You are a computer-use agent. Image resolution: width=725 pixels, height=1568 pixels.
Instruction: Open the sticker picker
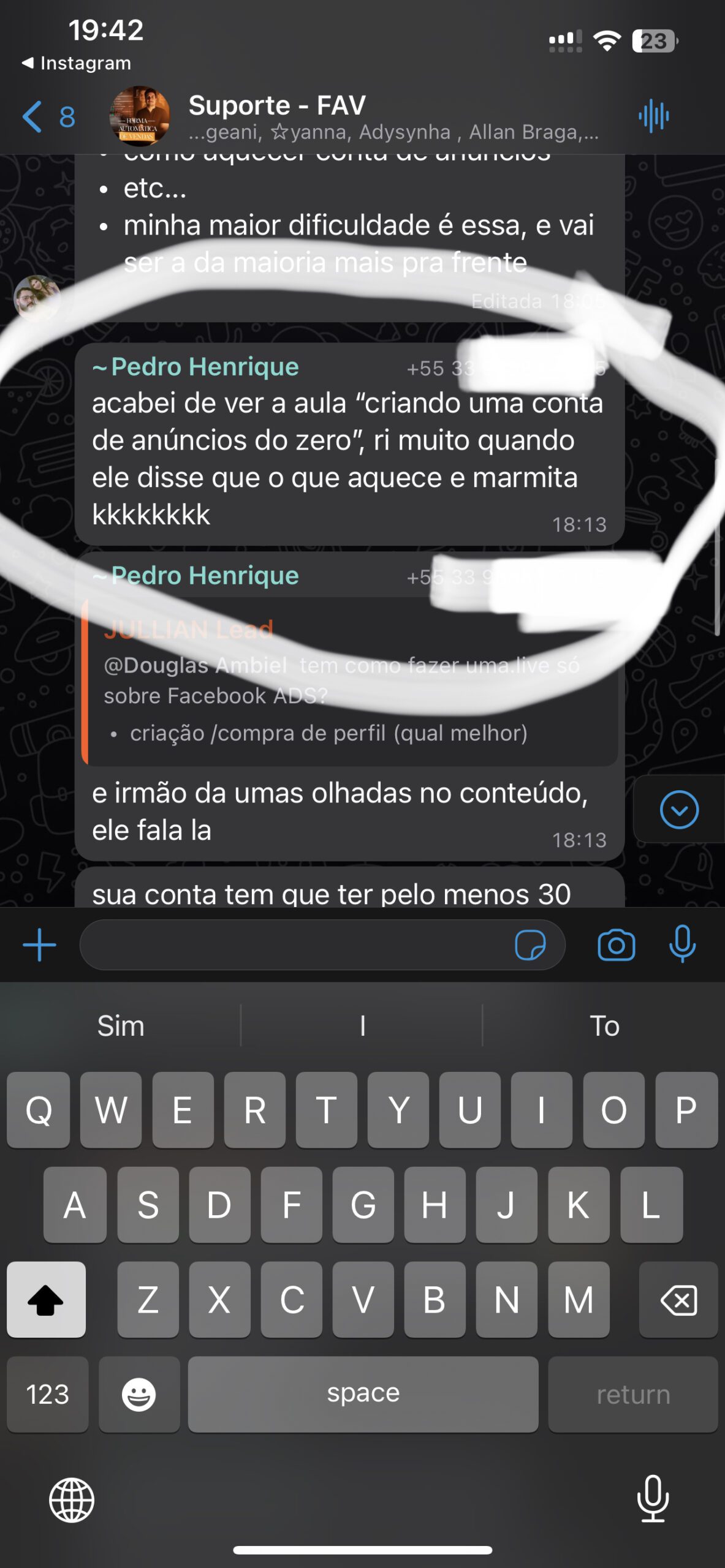[530, 944]
